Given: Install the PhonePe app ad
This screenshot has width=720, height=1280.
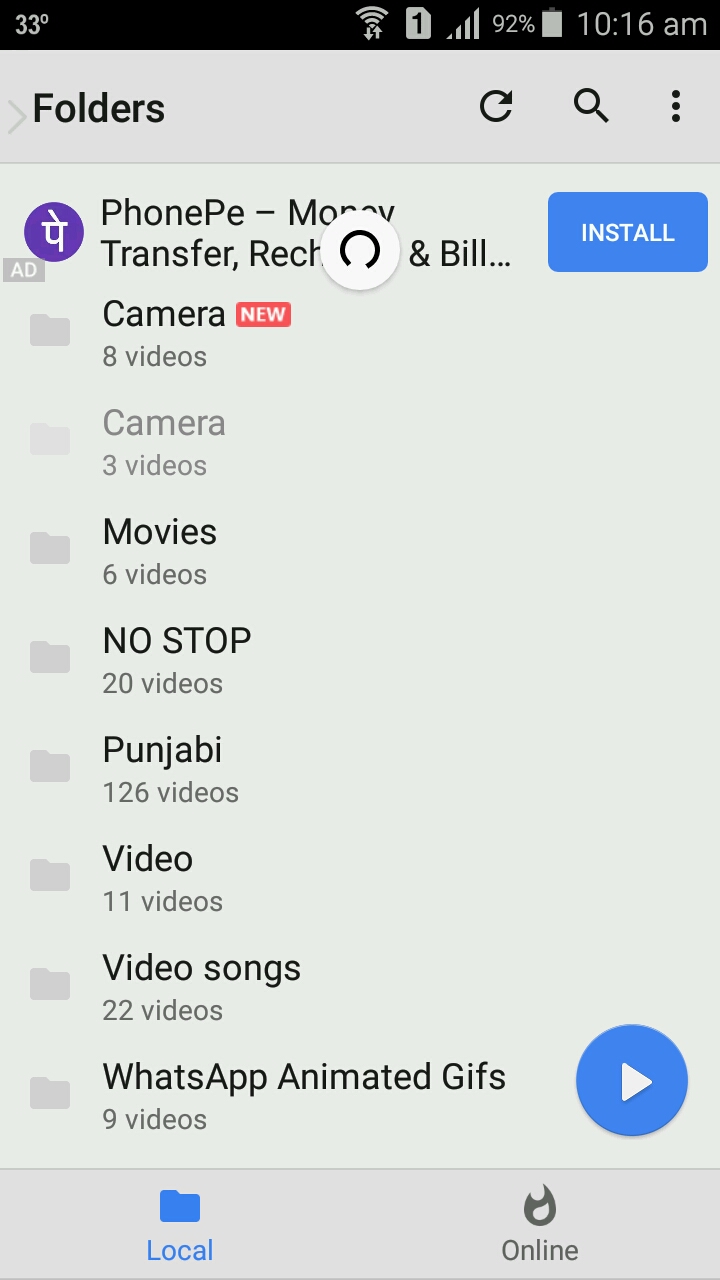Looking at the screenshot, I should pyautogui.click(x=627, y=232).
